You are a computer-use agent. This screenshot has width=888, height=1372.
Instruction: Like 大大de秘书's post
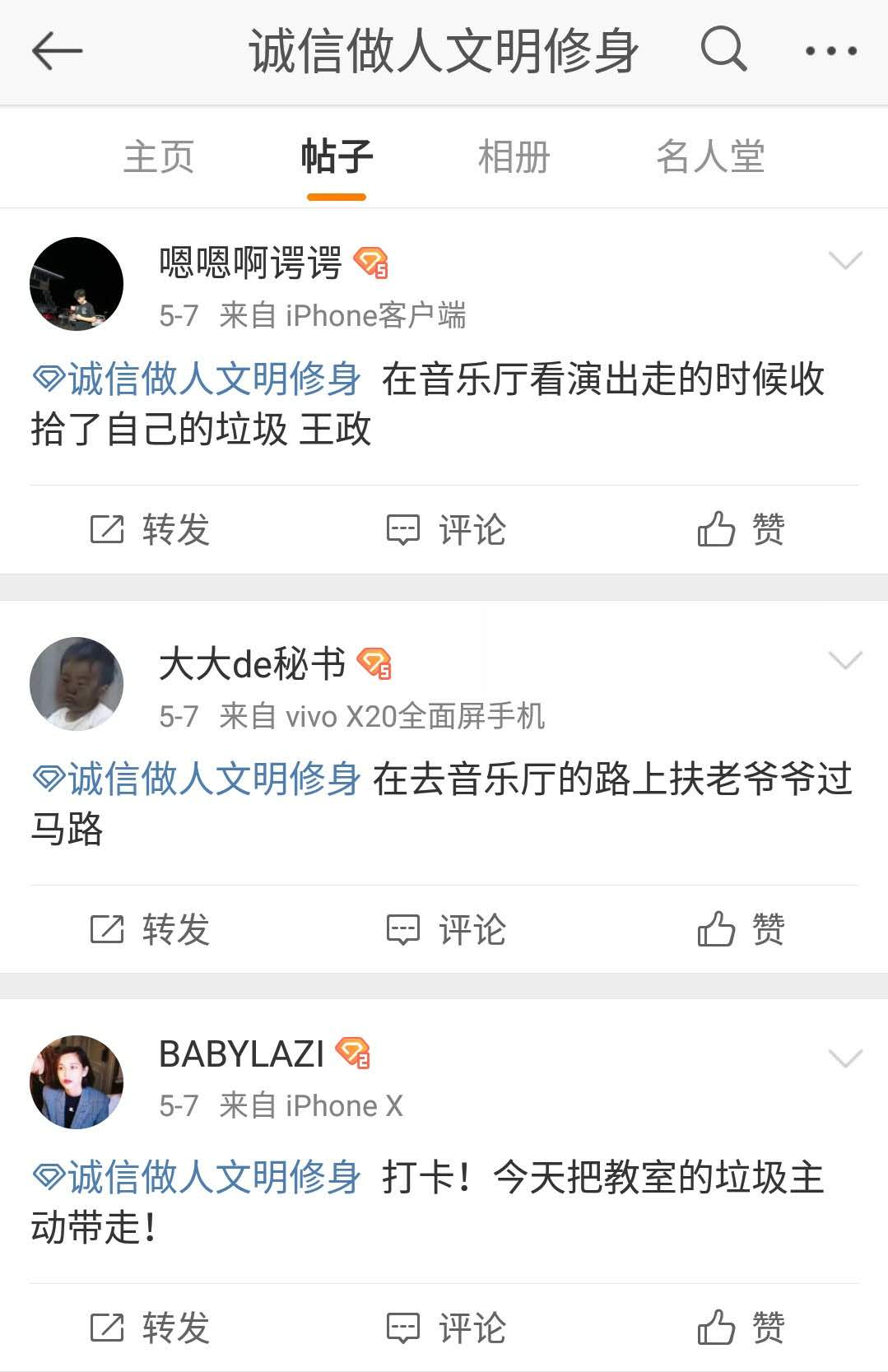pyautogui.click(x=741, y=929)
